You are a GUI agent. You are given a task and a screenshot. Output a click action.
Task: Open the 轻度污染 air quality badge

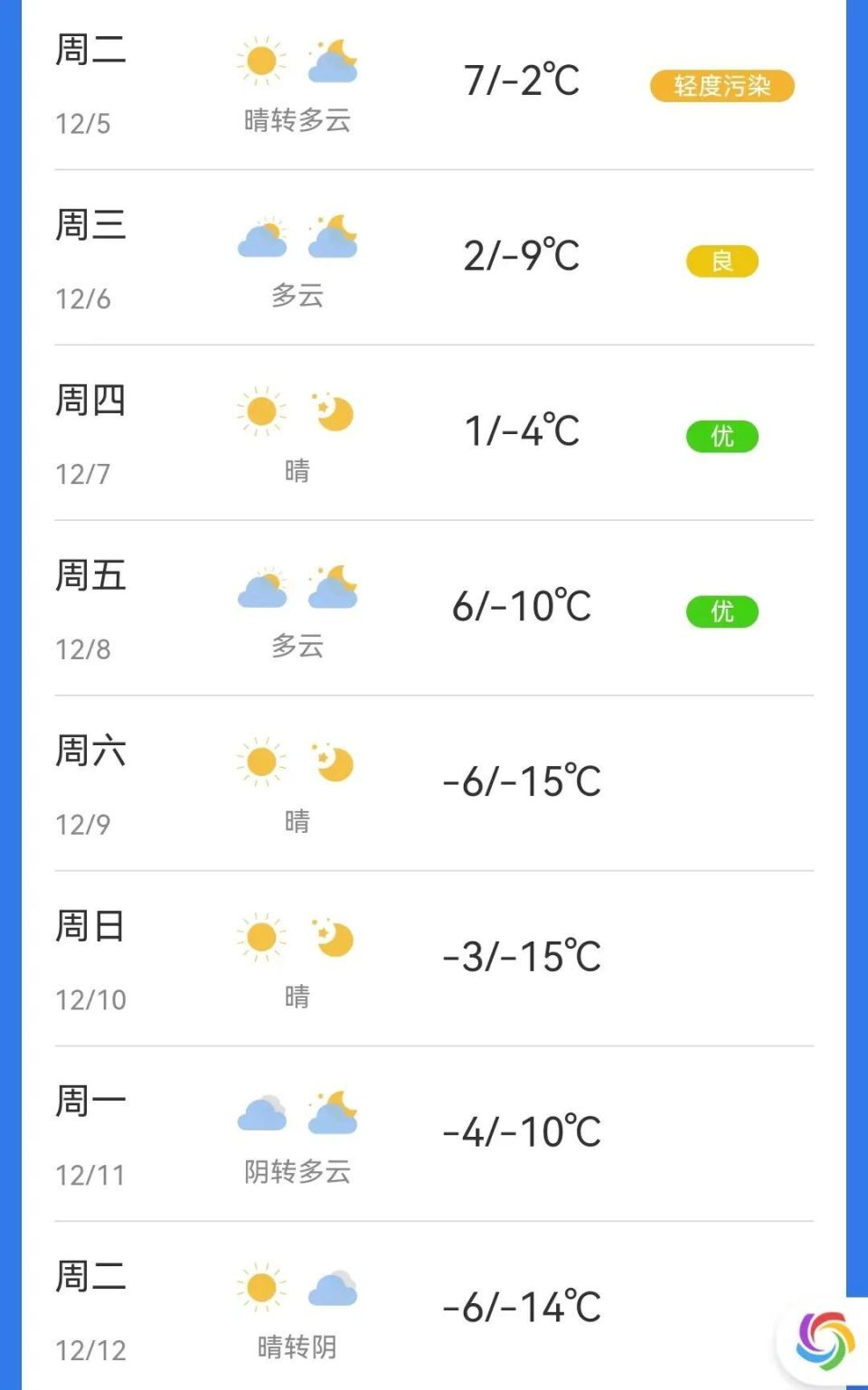(722, 86)
